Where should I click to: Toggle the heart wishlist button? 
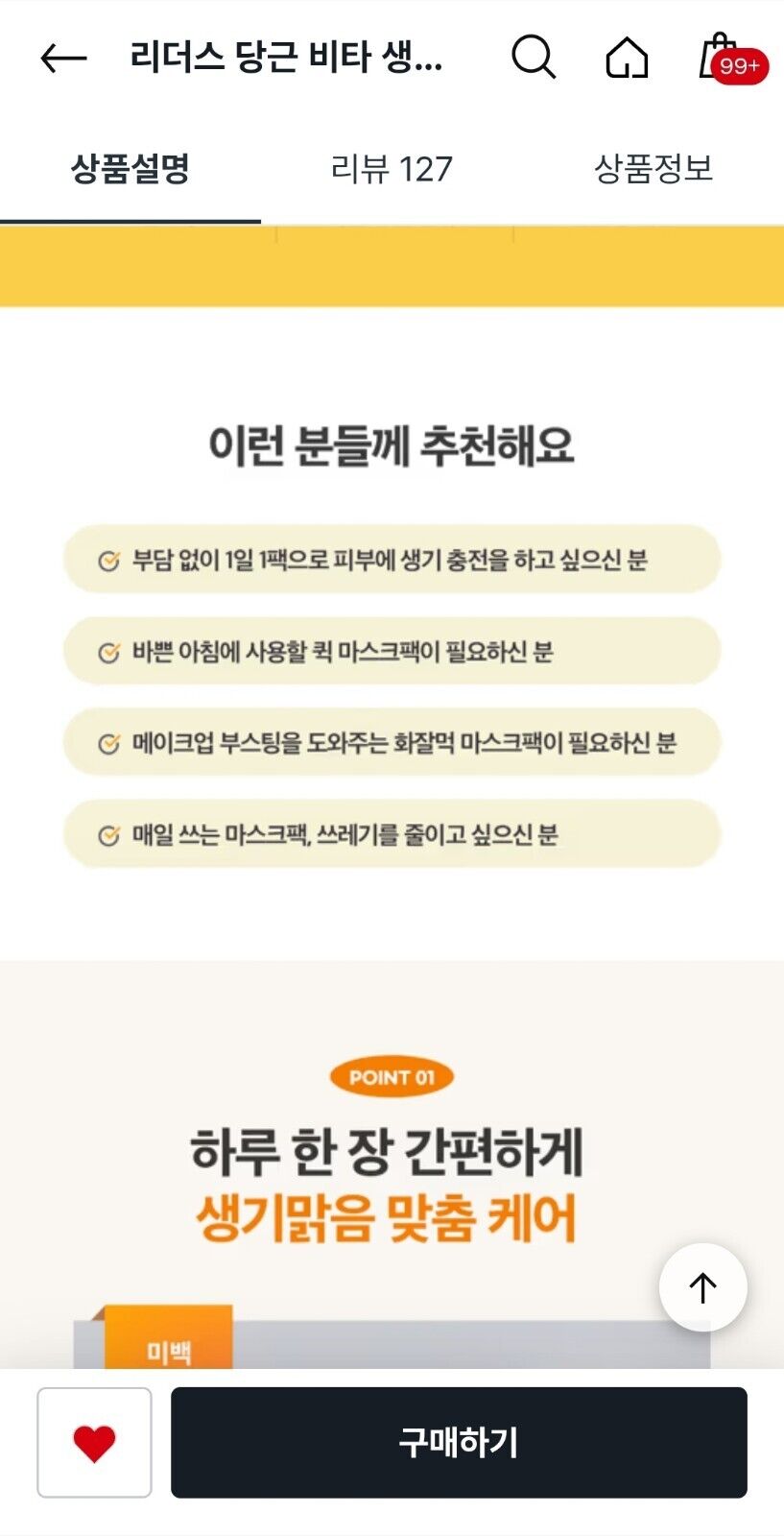[94, 1442]
